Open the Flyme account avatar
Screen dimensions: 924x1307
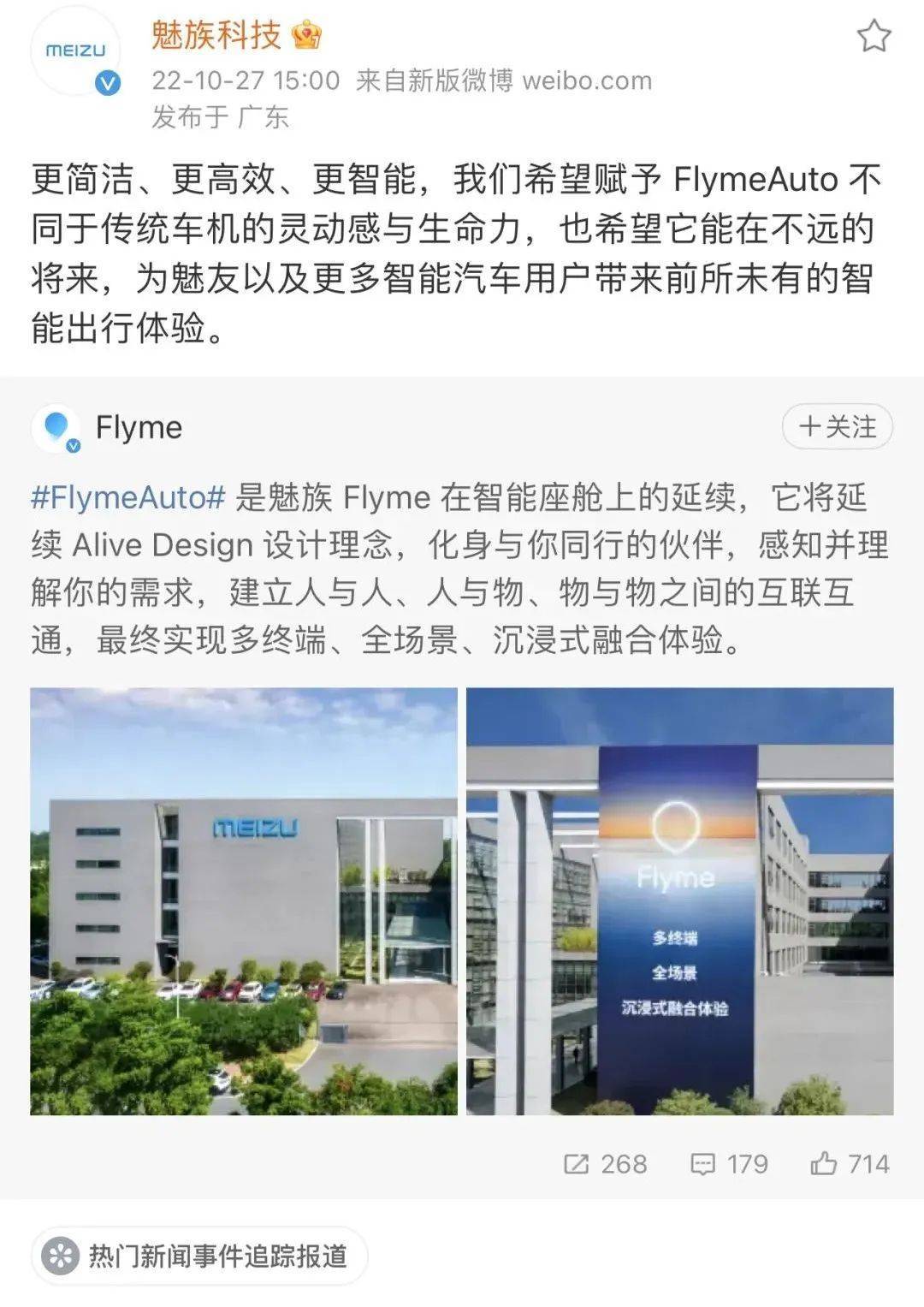click(x=56, y=427)
